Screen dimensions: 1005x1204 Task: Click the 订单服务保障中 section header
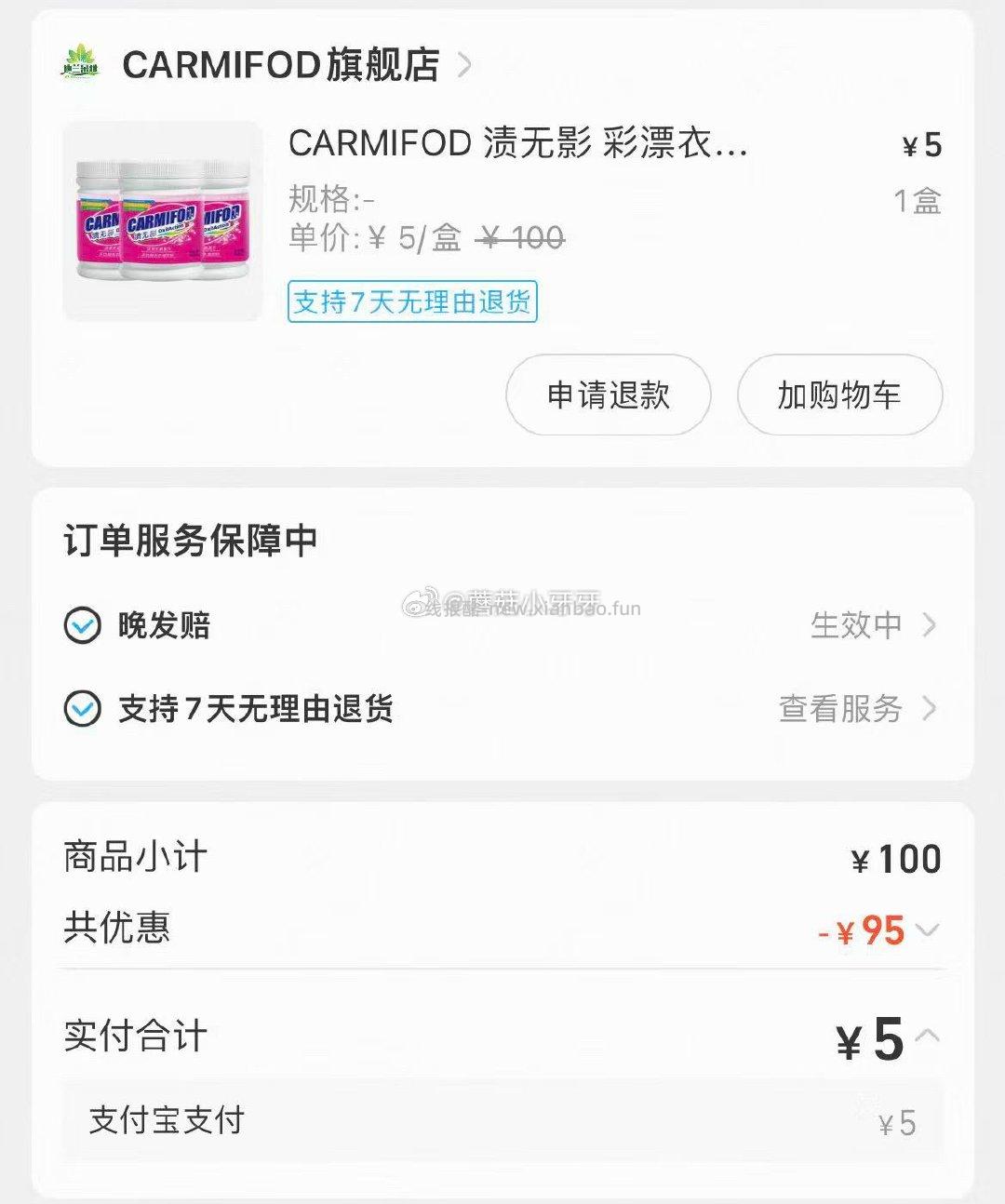191,540
